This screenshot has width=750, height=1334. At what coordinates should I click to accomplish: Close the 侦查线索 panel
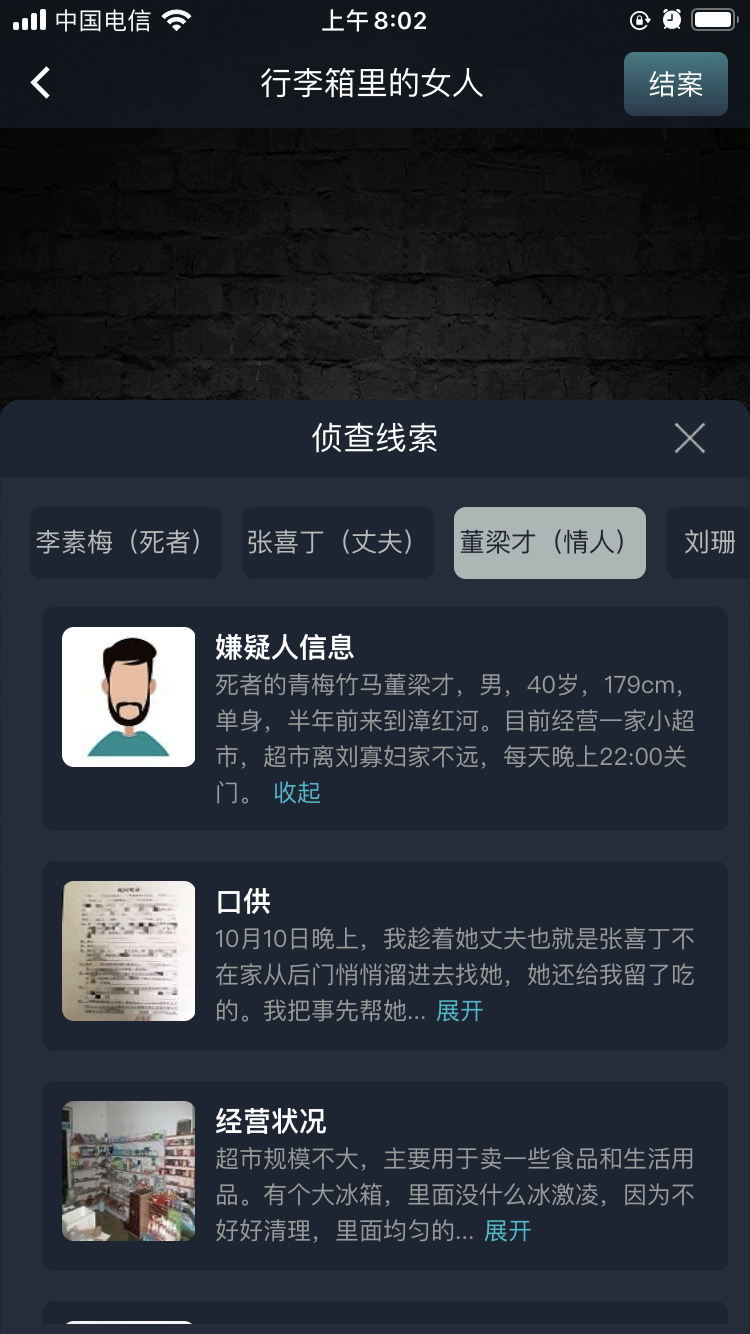pyautogui.click(x=689, y=438)
